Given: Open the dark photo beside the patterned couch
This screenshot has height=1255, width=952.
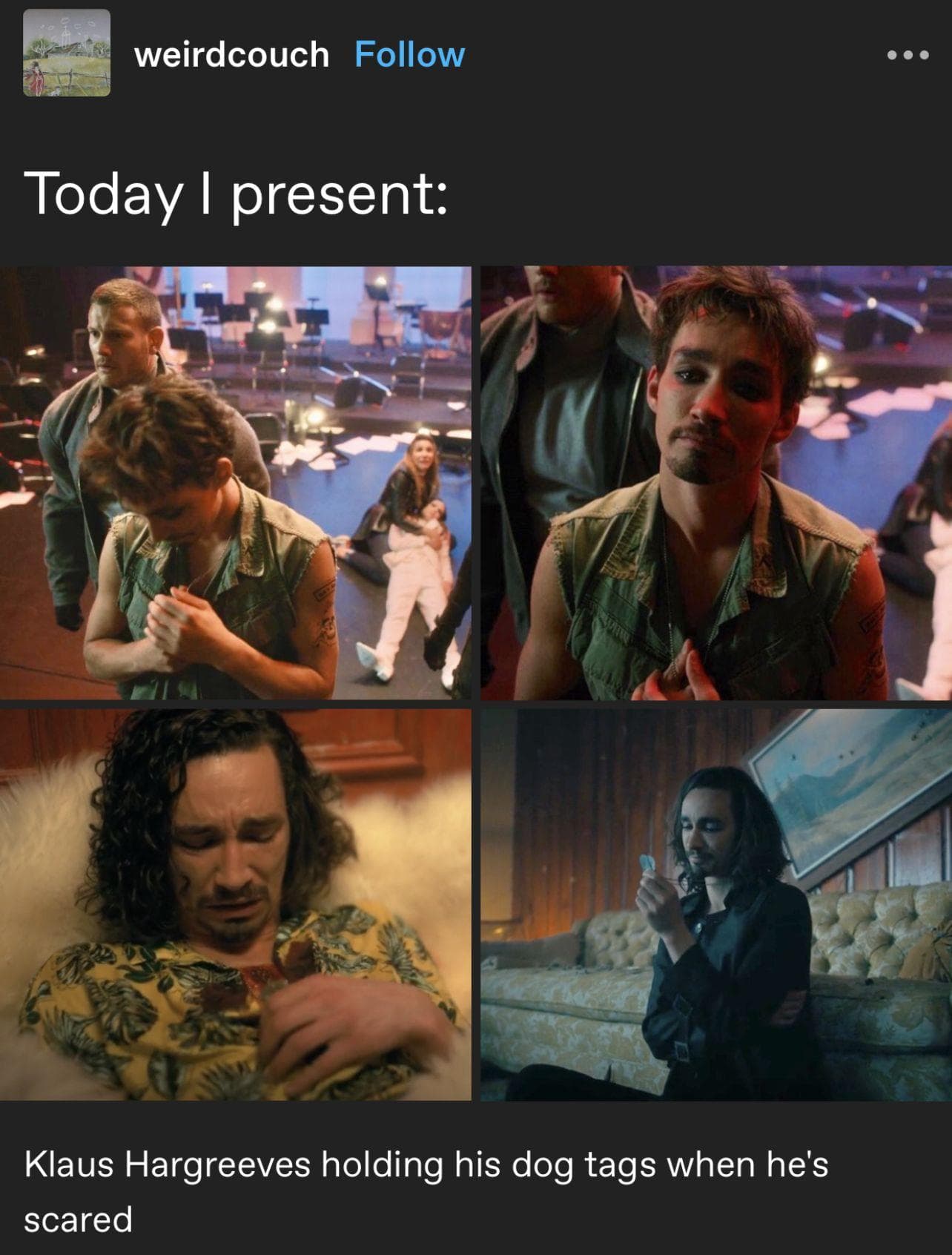Looking at the screenshot, I should (716, 904).
